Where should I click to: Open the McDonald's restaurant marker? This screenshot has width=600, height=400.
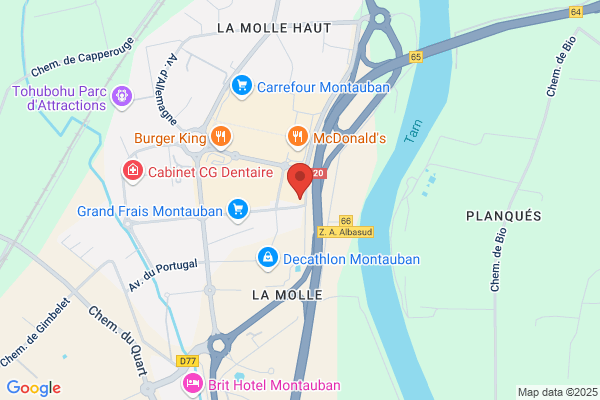click(297, 137)
